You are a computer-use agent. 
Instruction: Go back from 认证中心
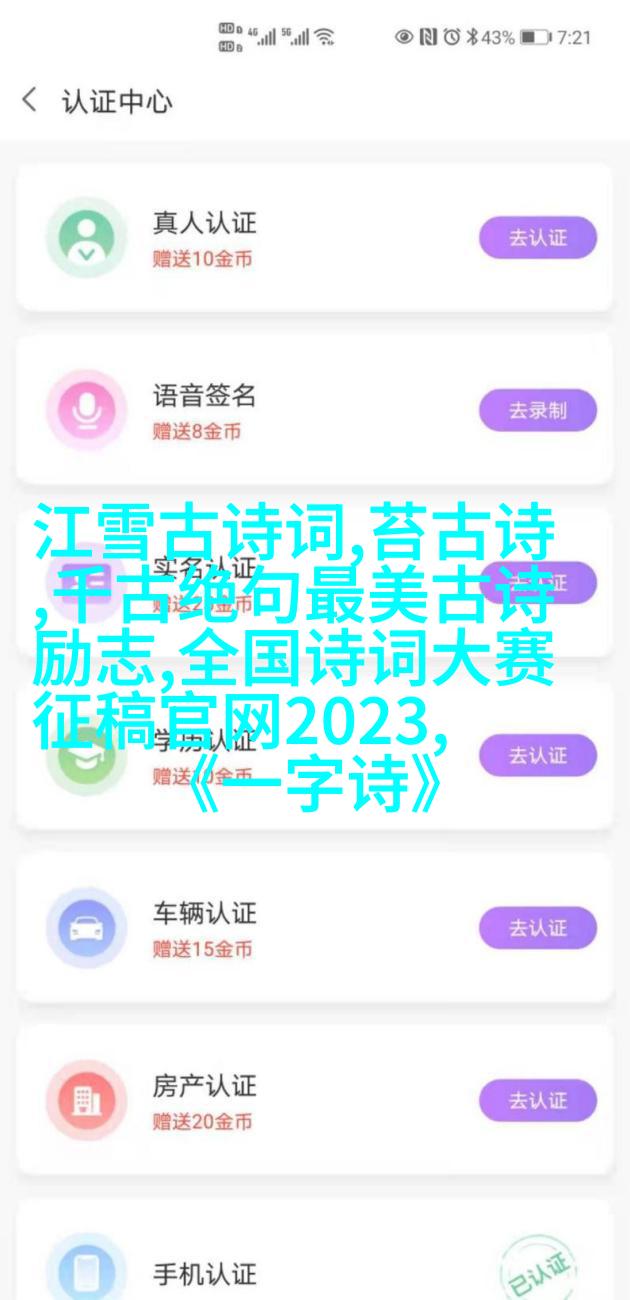tap(30, 100)
